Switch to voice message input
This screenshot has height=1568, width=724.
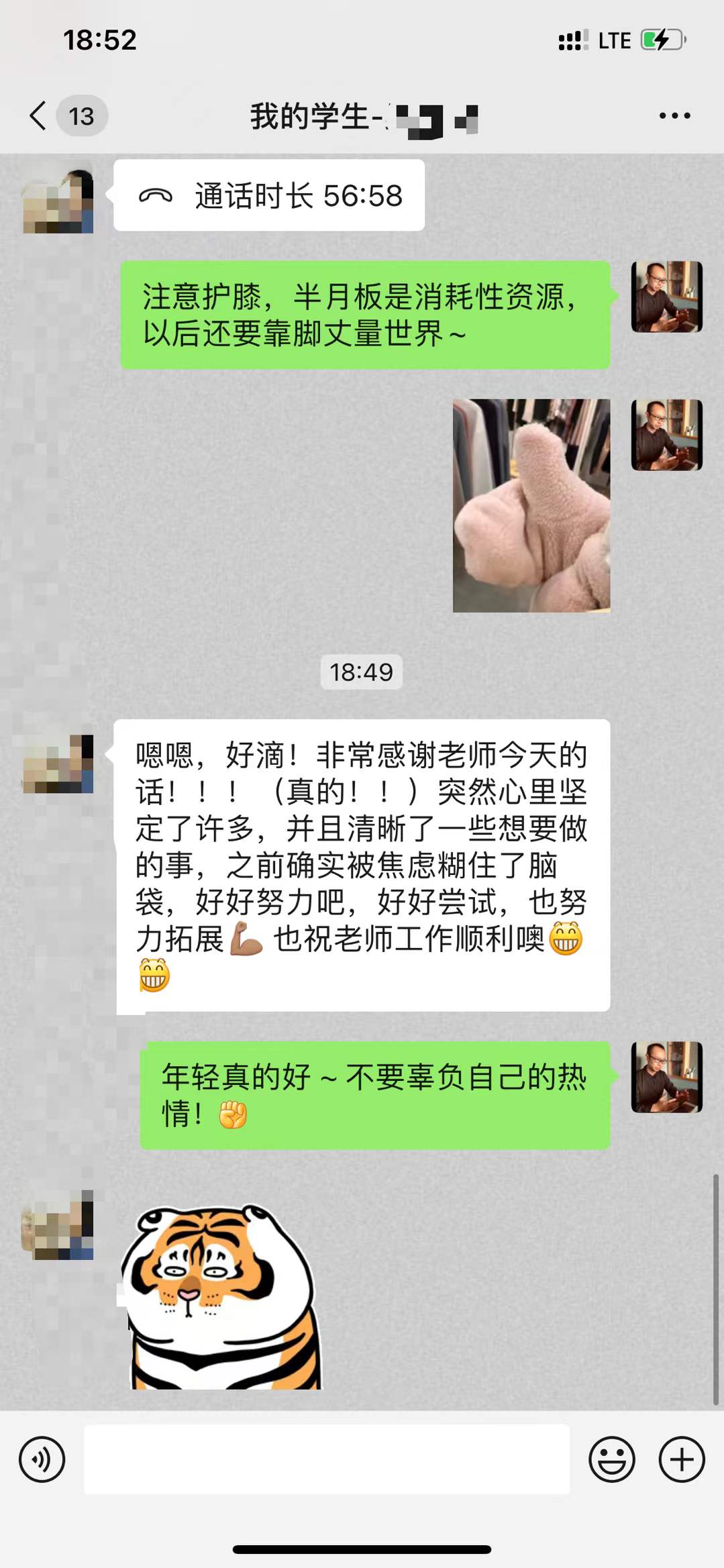[x=42, y=1459]
